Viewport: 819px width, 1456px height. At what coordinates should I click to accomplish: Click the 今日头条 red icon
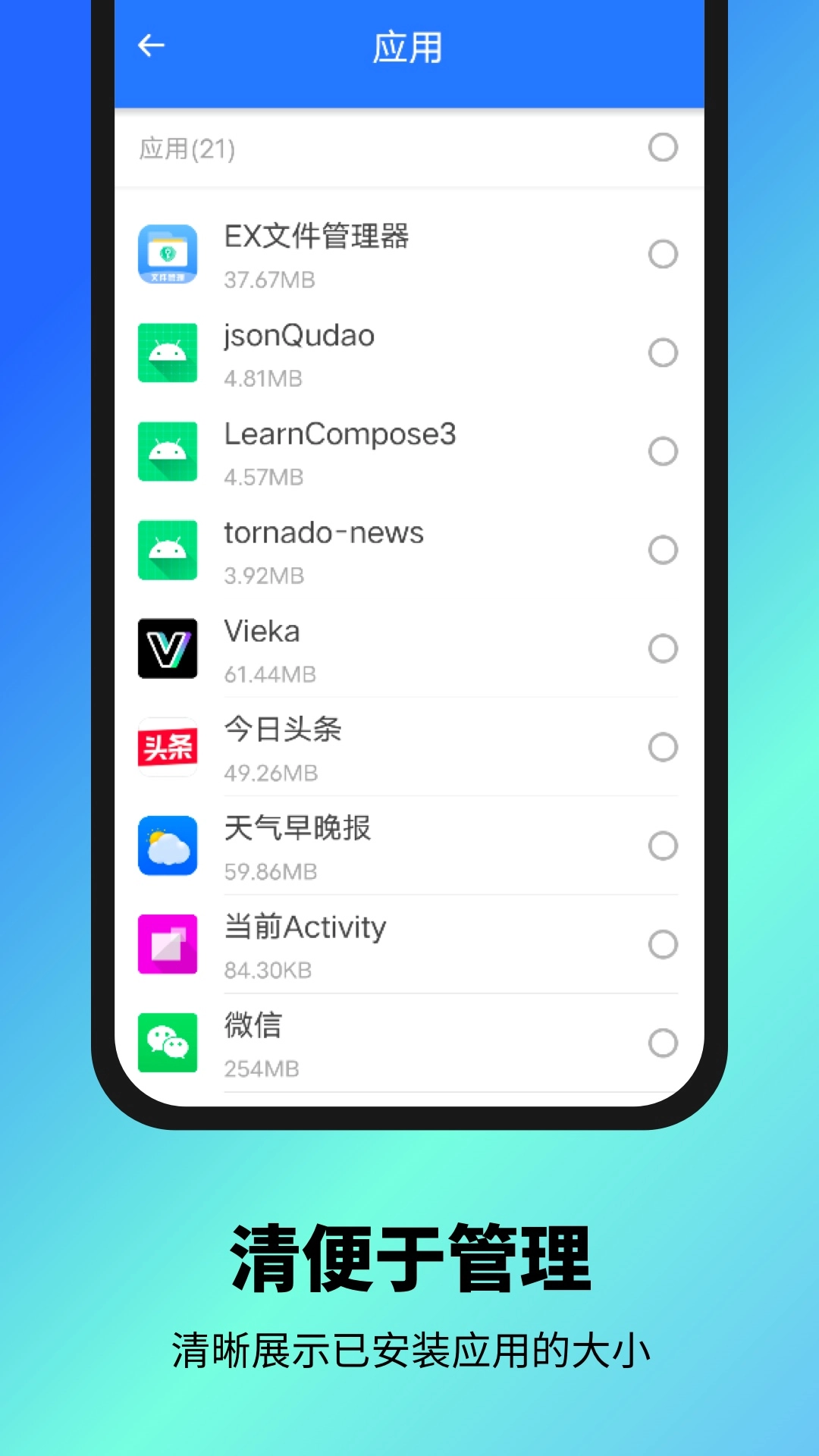tap(168, 748)
